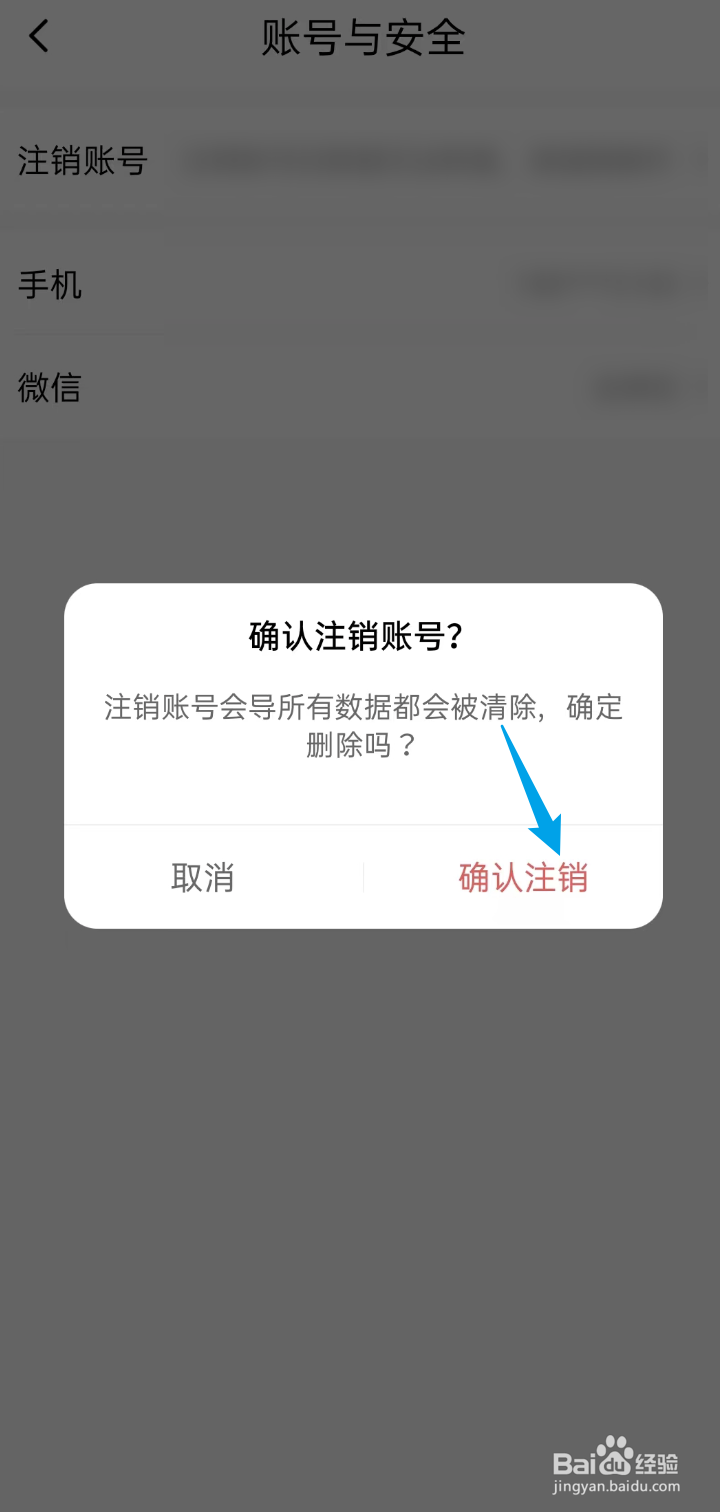This screenshot has width=720, height=1512.
Task: Tap the 手机 phone binding entry
Action: point(360,284)
